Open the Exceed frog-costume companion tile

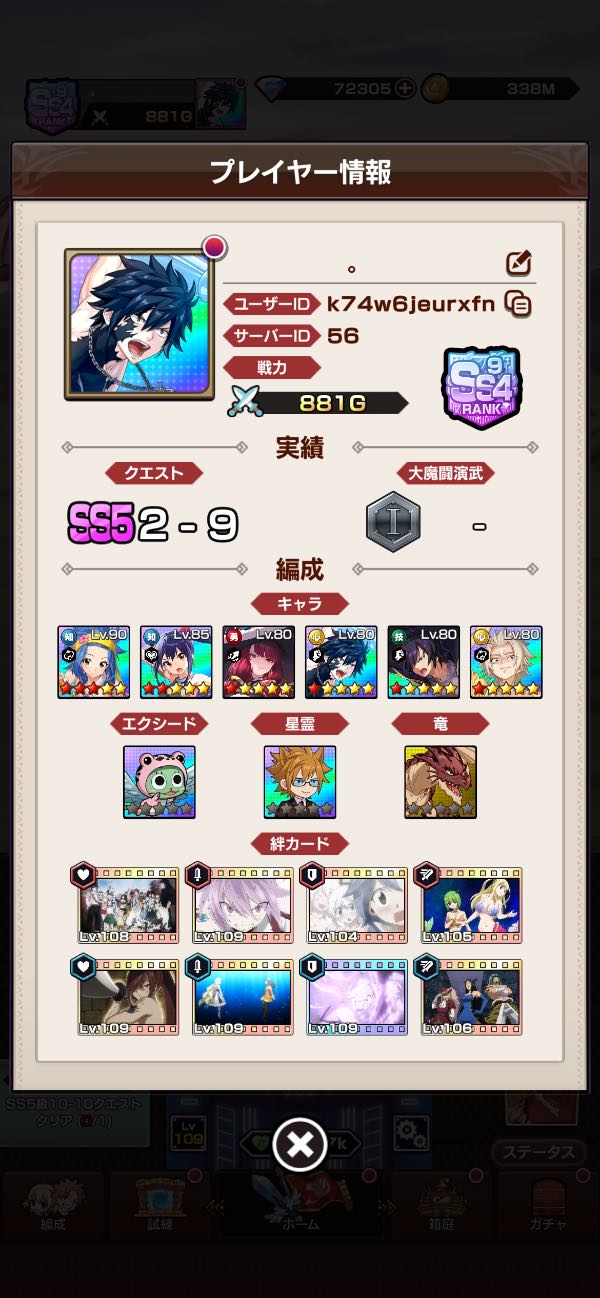coord(159,782)
